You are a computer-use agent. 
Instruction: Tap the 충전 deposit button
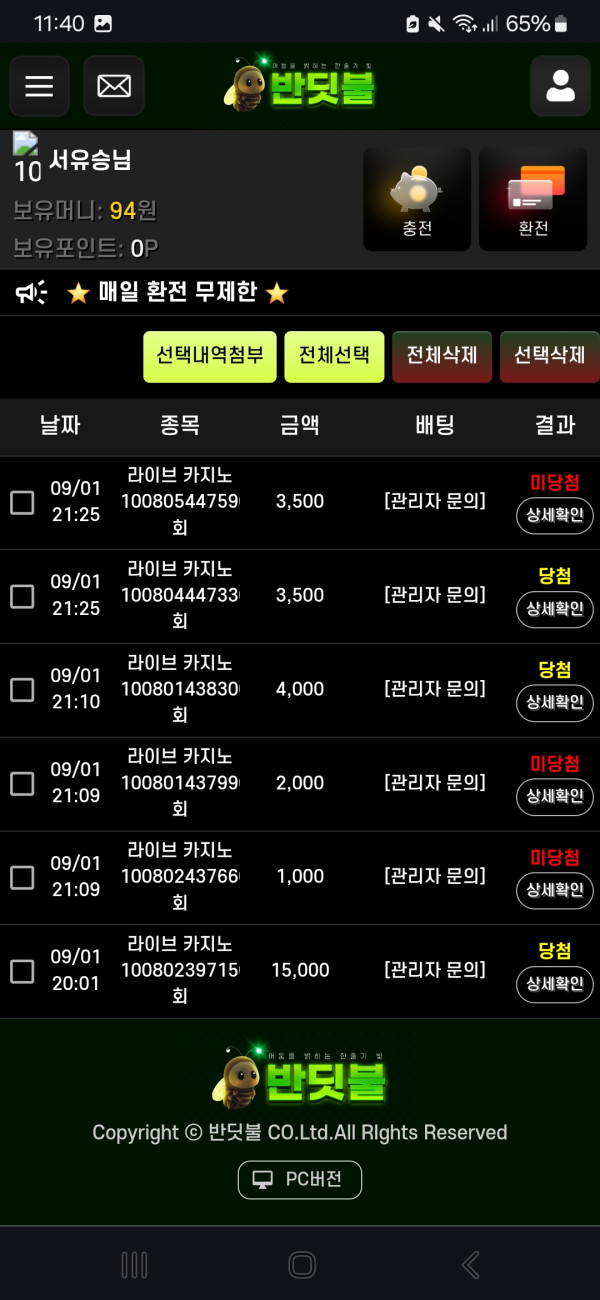[x=417, y=199]
